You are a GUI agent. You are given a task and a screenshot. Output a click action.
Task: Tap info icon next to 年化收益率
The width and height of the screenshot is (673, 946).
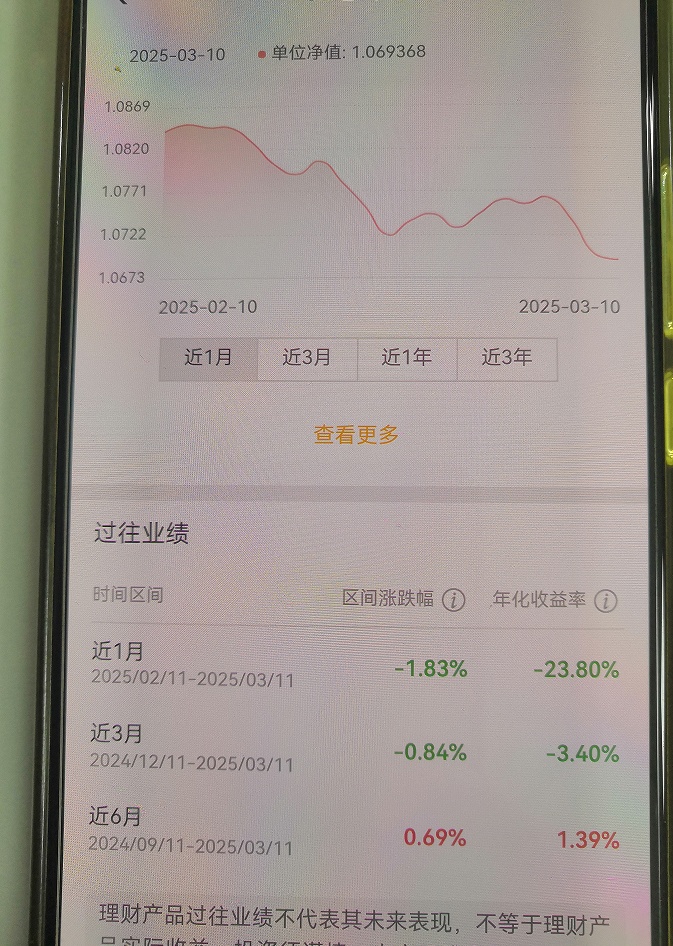(605, 601)
